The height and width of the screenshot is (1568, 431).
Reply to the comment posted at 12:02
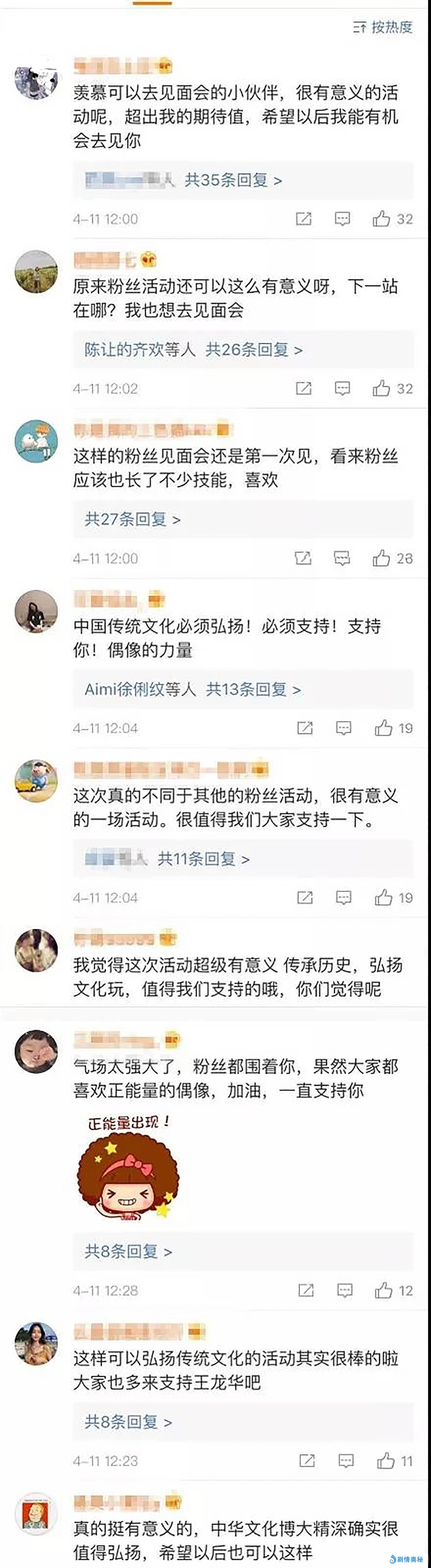pos(342,388)
